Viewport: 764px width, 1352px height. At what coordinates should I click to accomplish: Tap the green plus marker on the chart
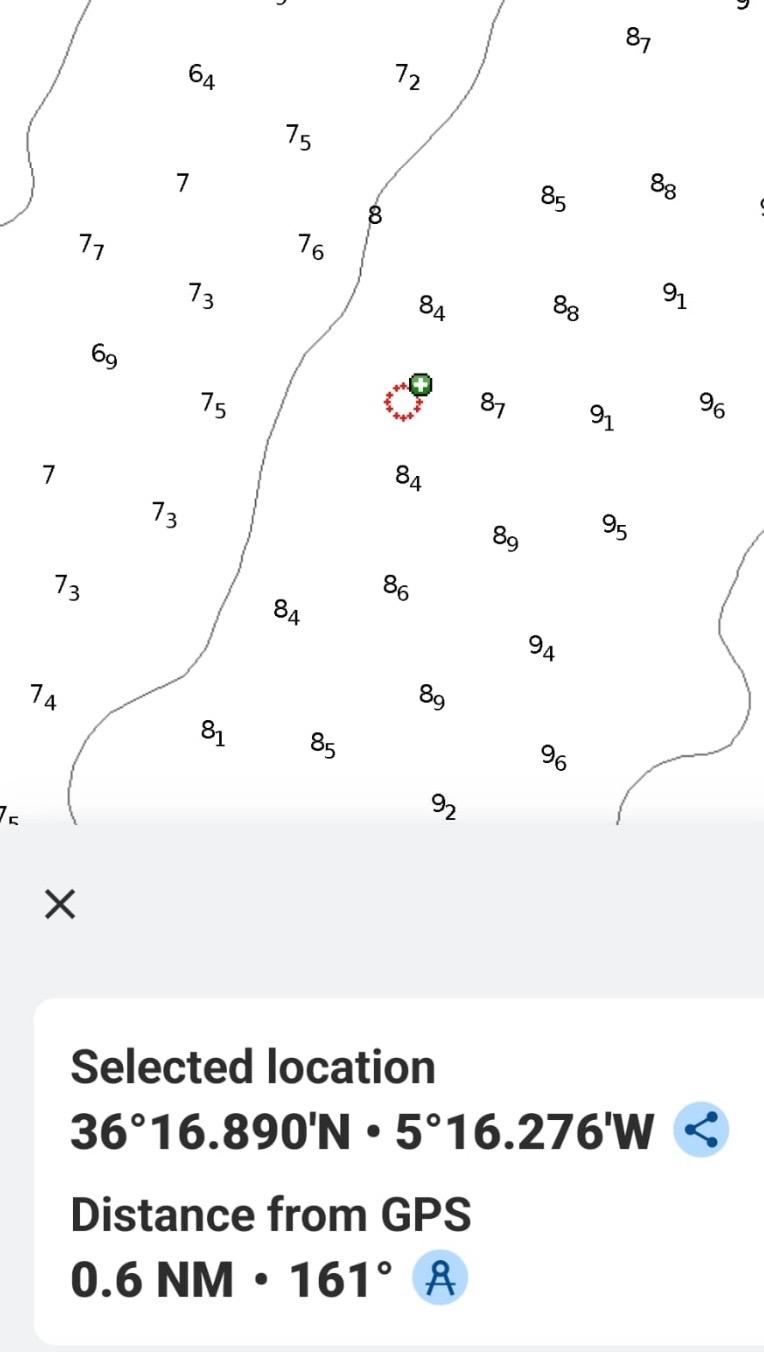[421, 385]
